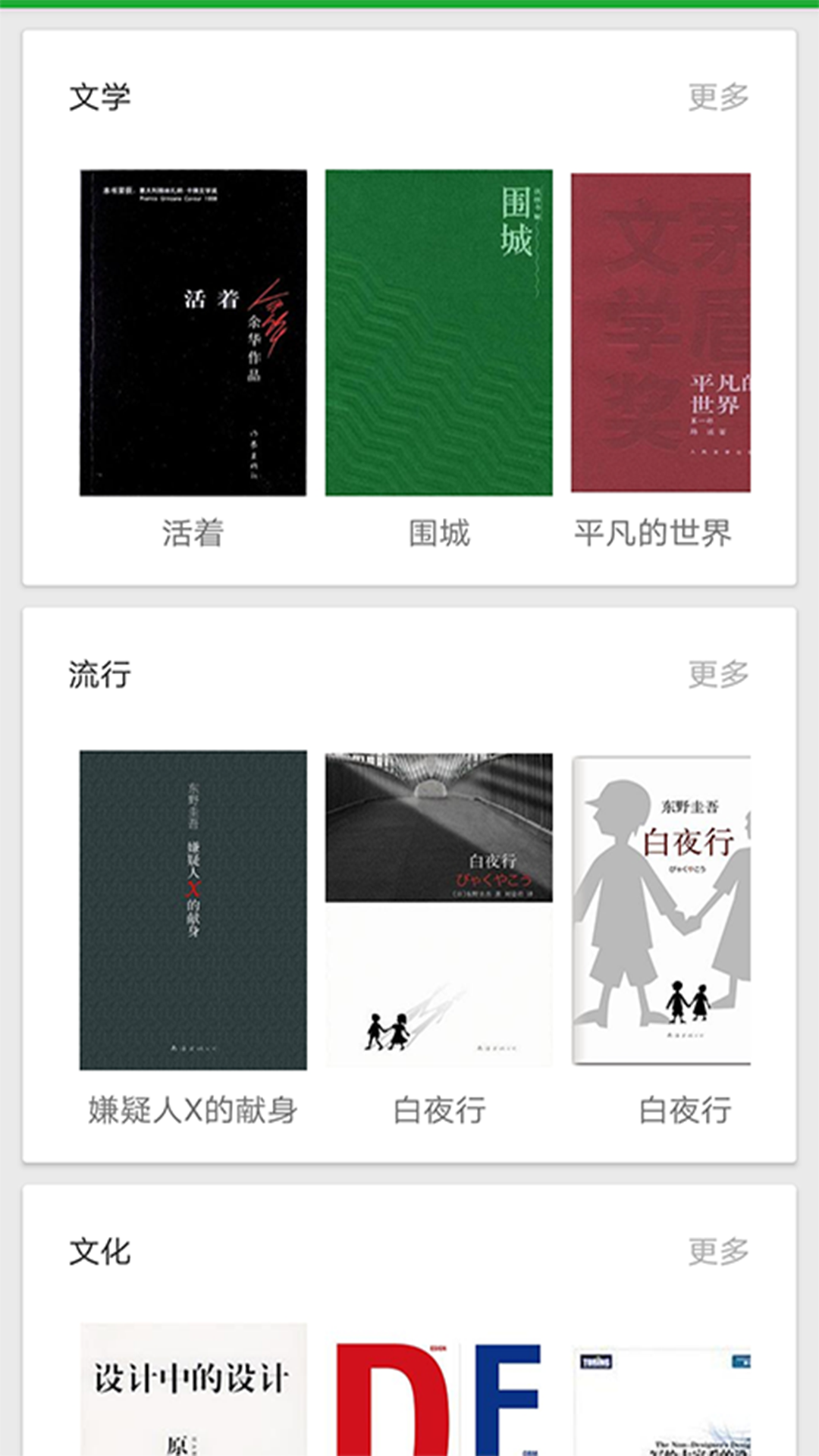Open the 活着 book cover
This screenshot has width=819, height=1456.
(192, 330)
